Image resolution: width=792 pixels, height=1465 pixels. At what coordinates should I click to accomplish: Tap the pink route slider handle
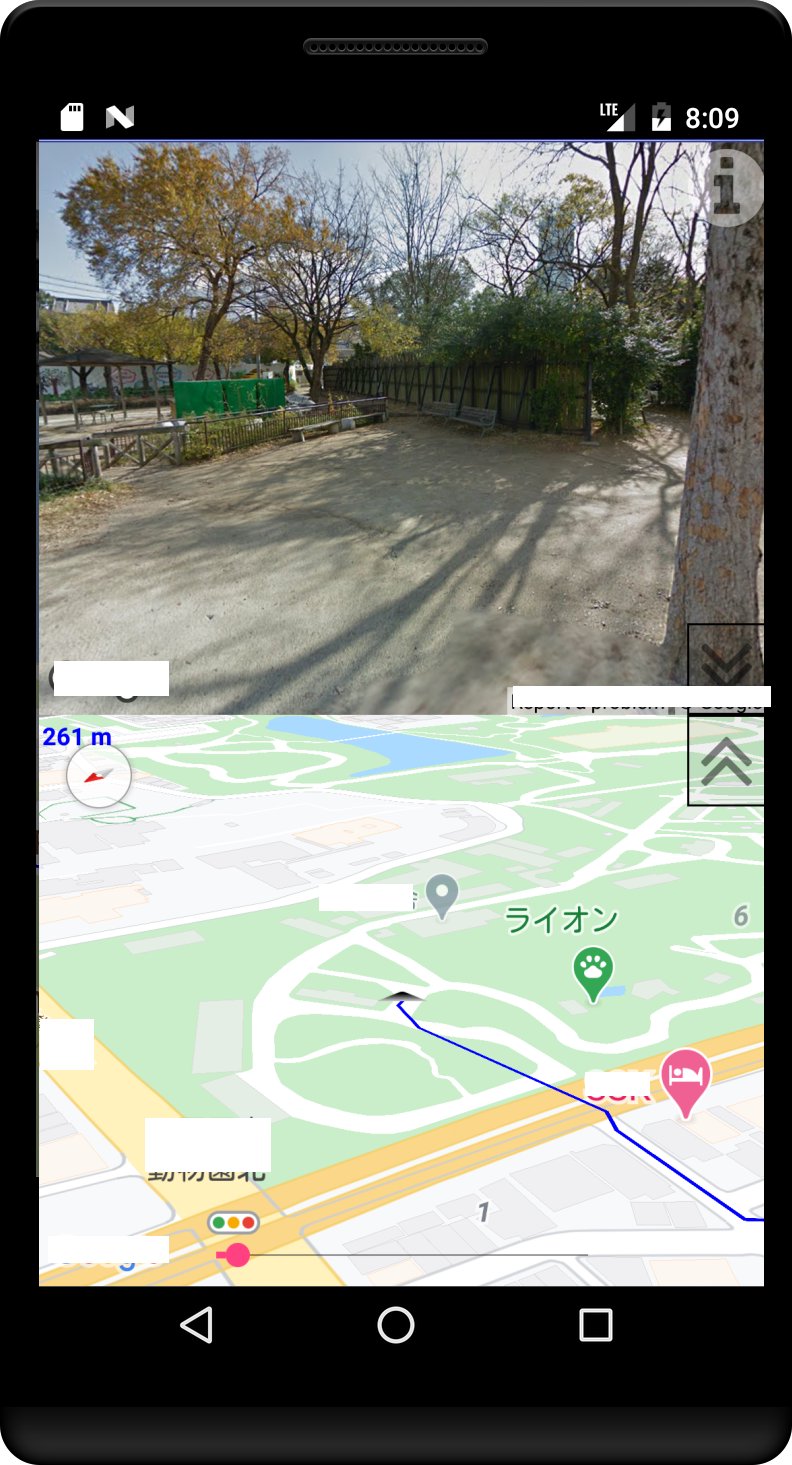tap(236, 1254)
